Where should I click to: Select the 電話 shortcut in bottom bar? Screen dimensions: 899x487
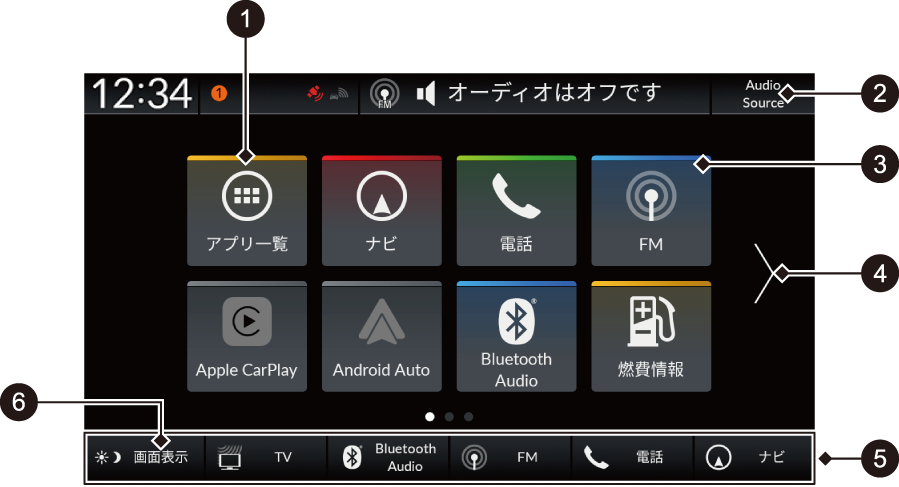click(x=633, y=457)
